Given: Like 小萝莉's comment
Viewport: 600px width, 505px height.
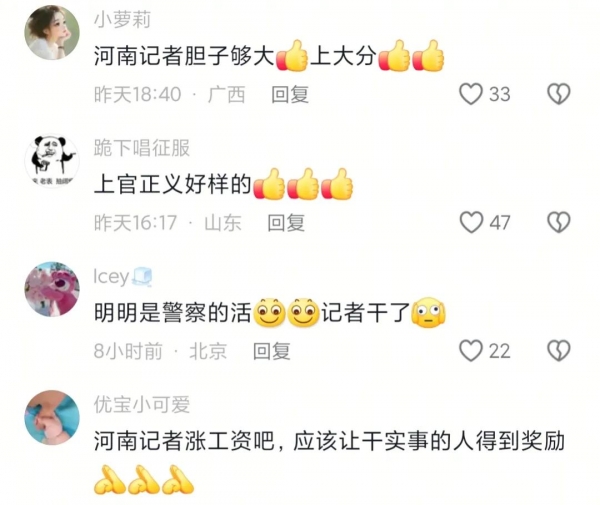Looking at the screenshot, I should [471, 94].
